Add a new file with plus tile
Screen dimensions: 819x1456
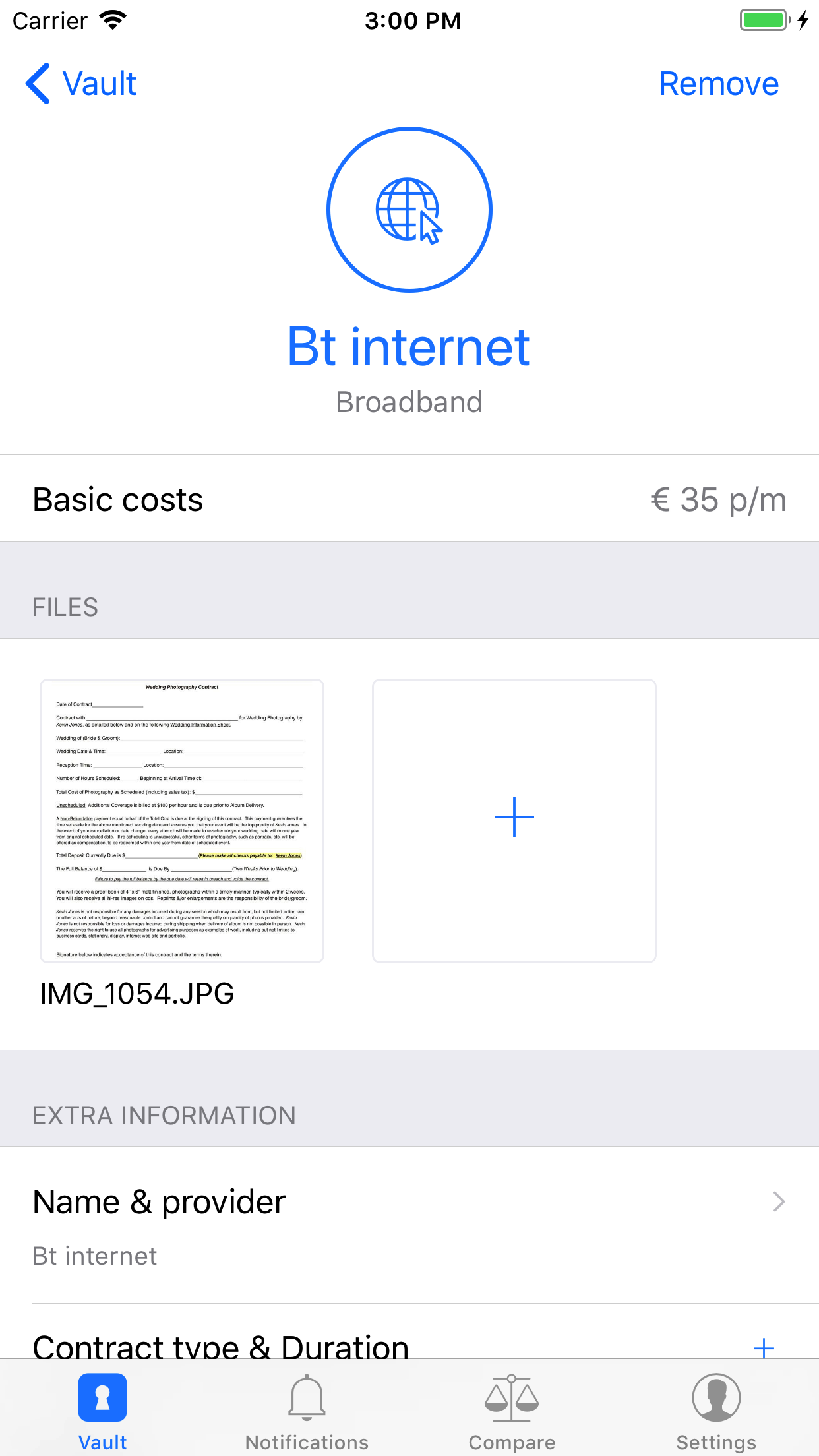click(514, 820)
